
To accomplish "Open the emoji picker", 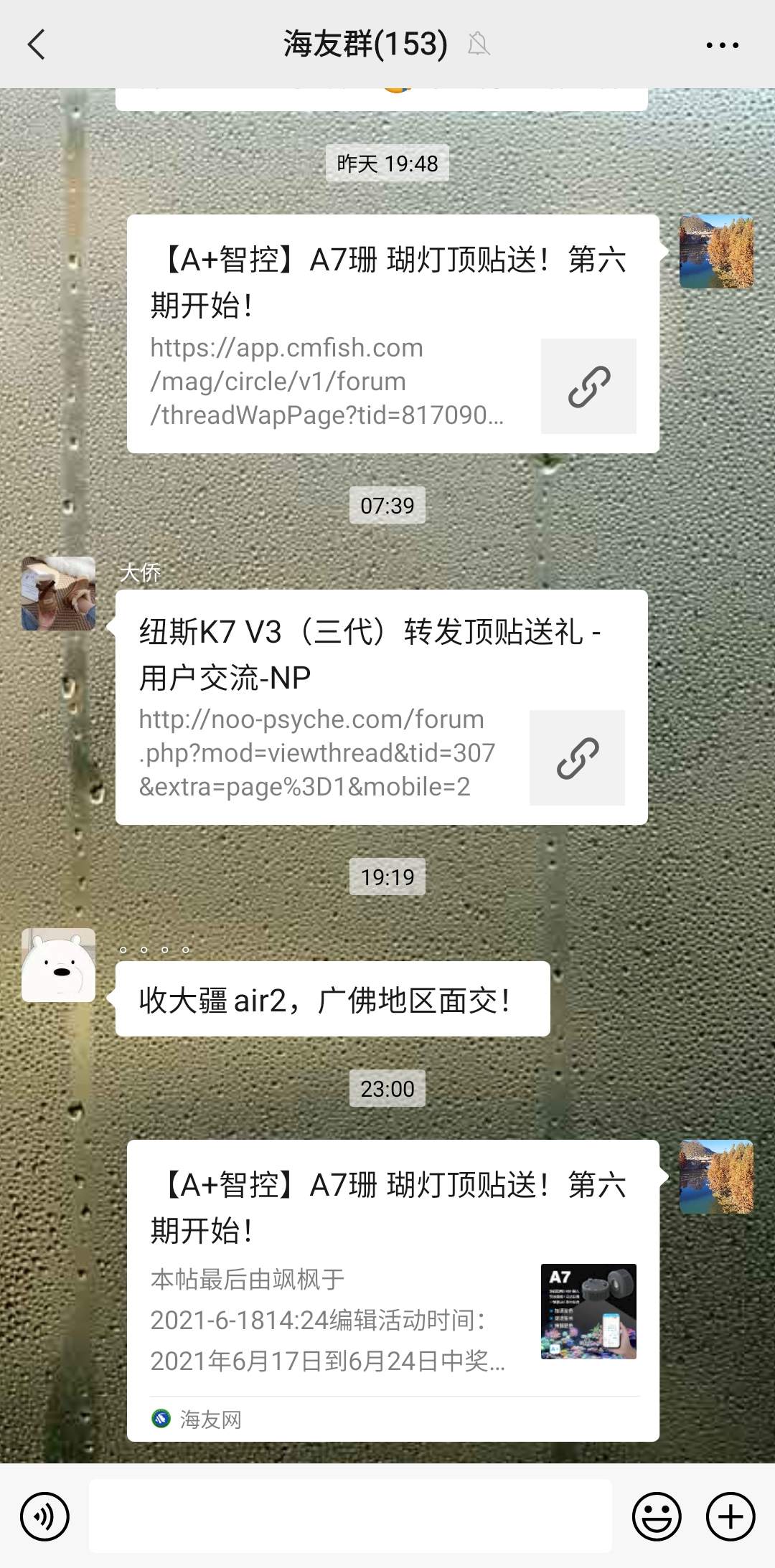I will coord(656,1516).
